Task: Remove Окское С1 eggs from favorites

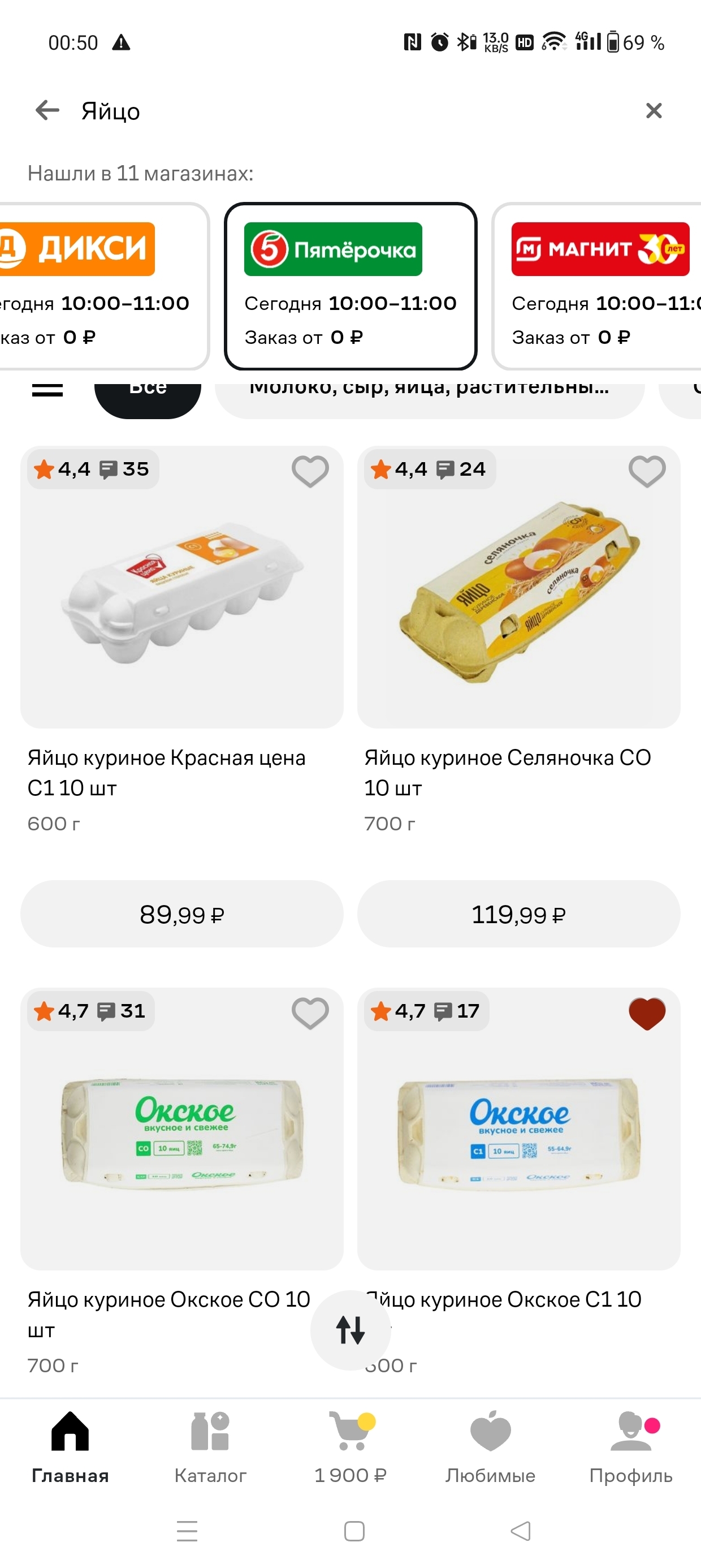Action: (647, 1013)
